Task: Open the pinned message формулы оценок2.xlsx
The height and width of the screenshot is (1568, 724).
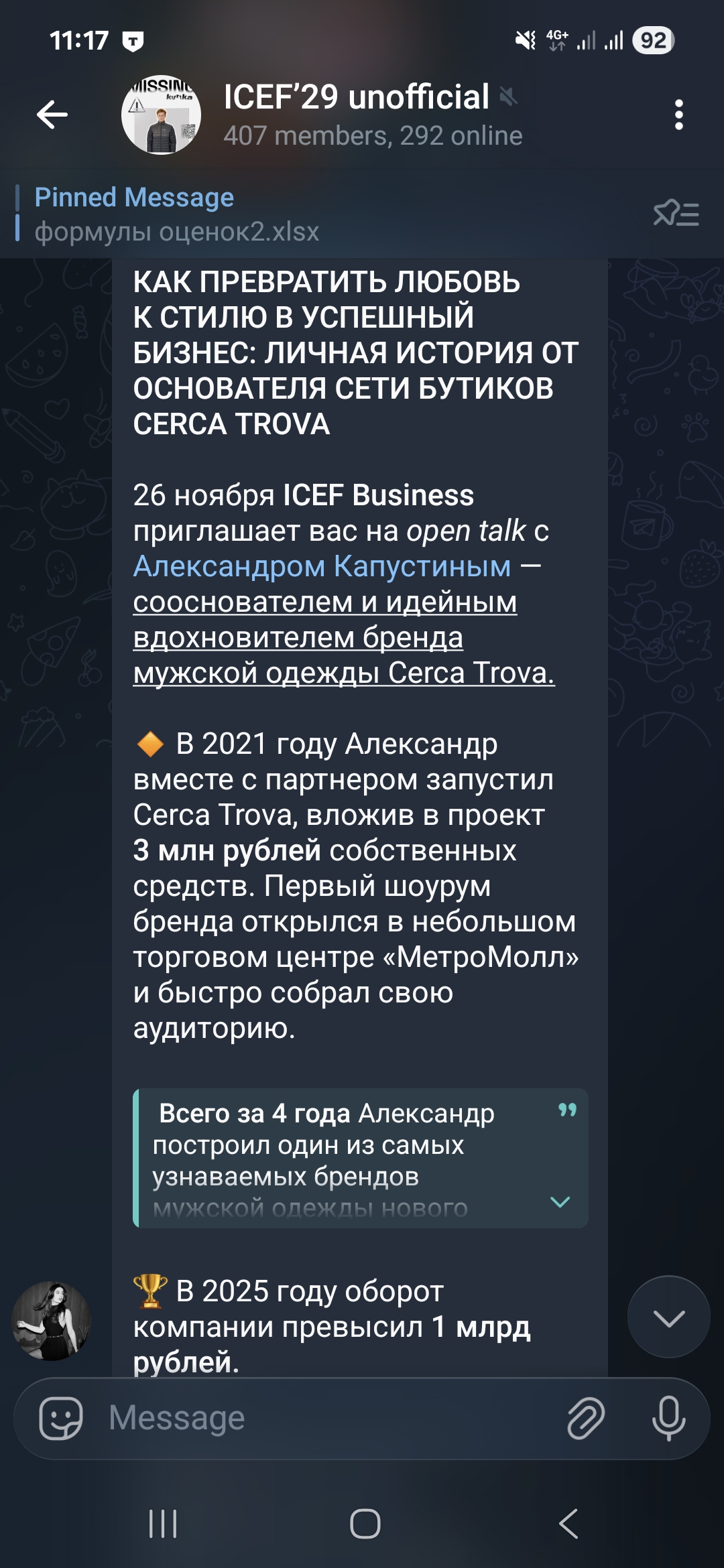Action: 177,214
